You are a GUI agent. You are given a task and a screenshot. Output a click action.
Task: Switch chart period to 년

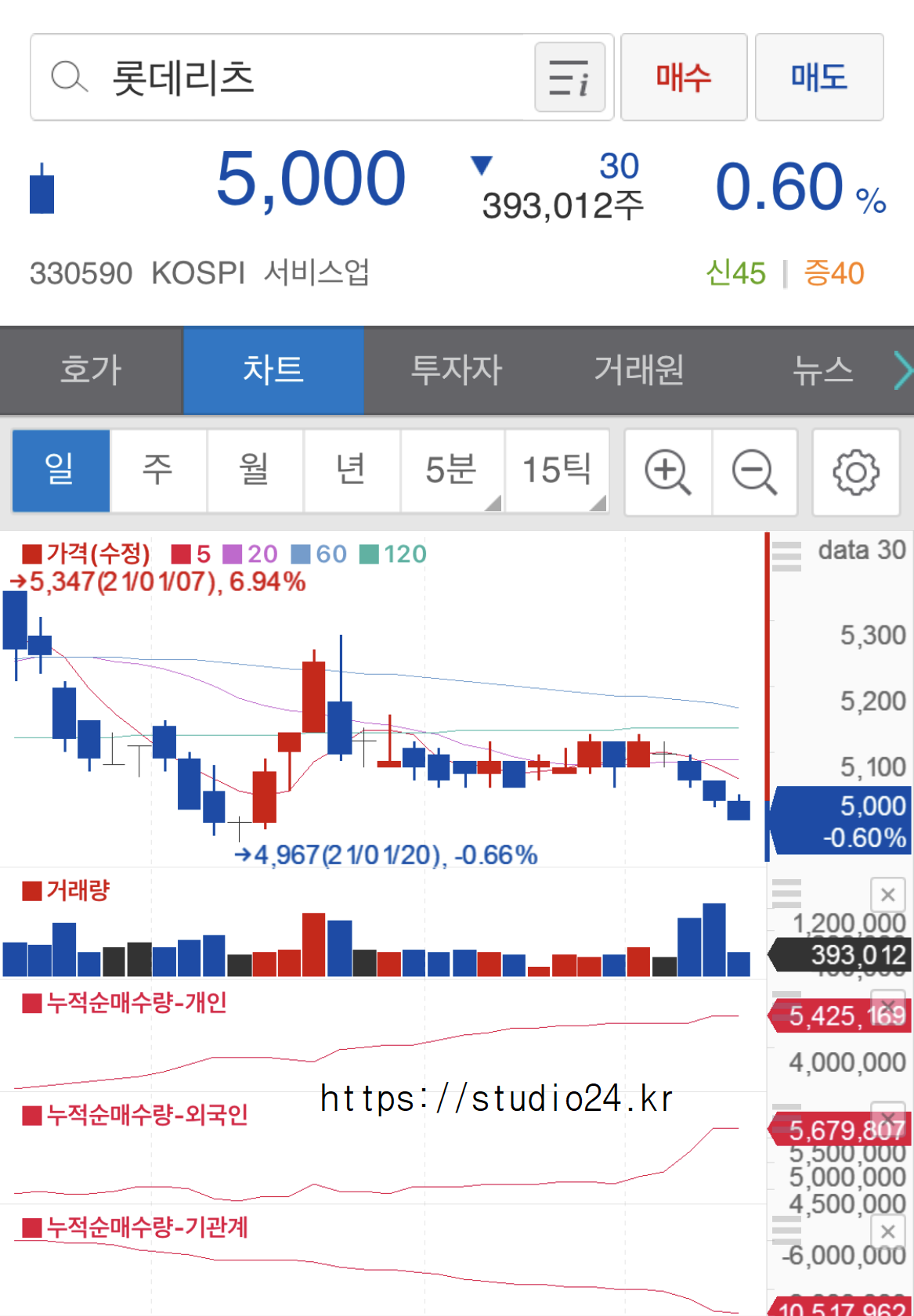click(x=352, y=471)
